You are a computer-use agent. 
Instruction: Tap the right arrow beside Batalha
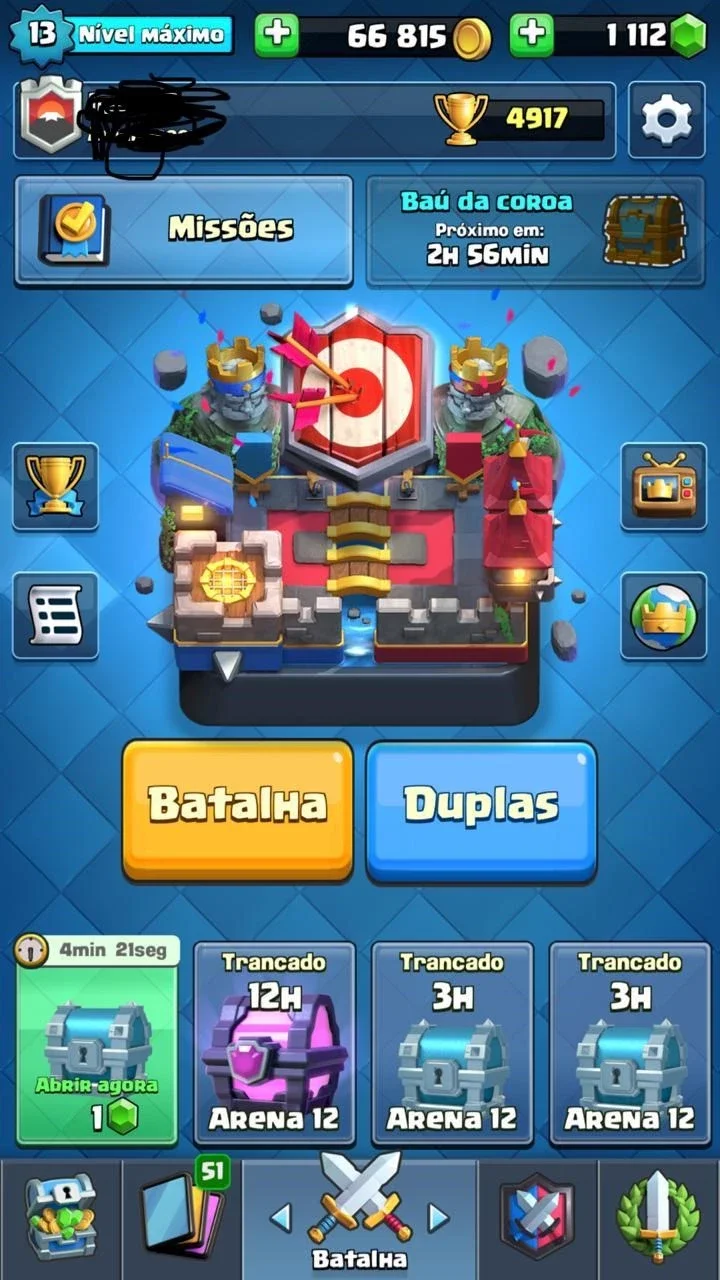tap(438, 1216)
